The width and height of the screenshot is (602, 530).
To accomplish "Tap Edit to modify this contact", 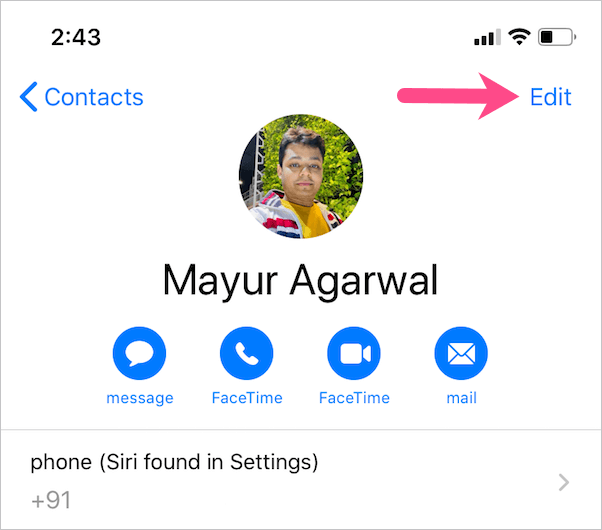I will 550,97.
